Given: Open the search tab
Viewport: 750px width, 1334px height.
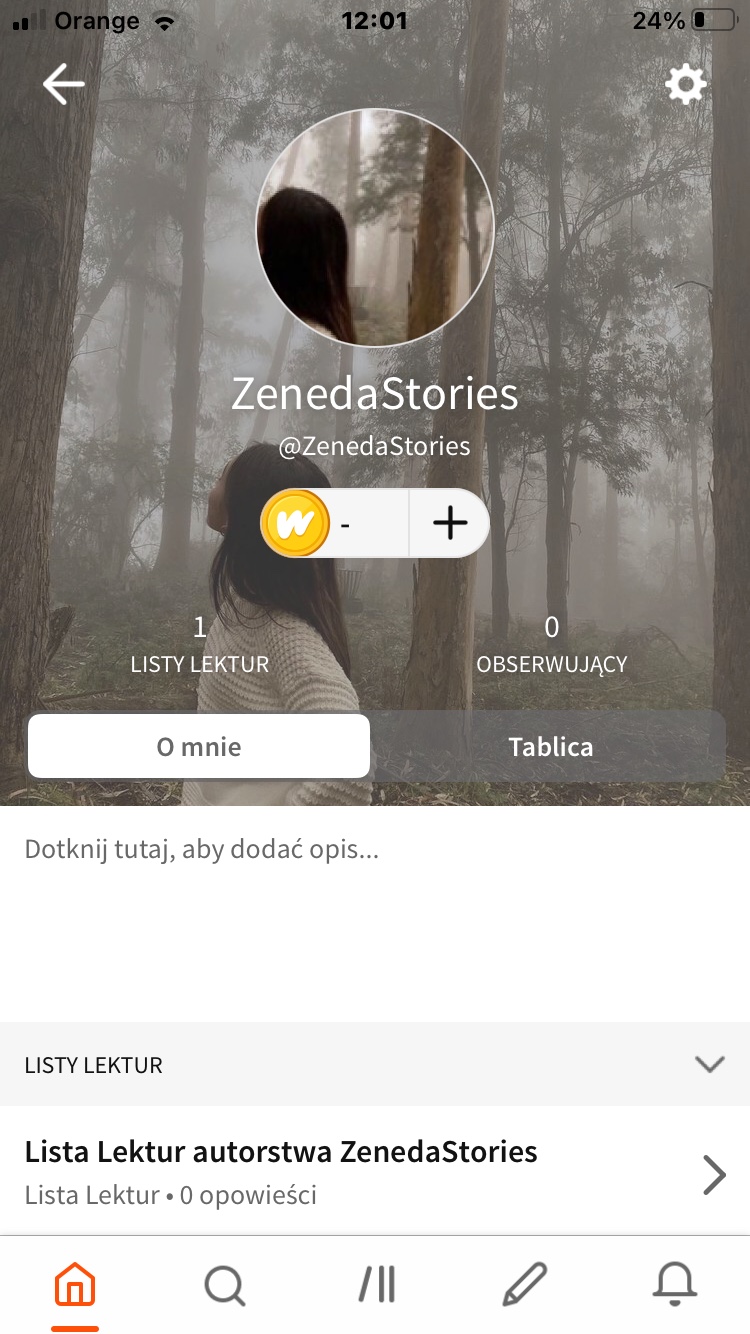Looking at the screenshot, I should click(225, 1284).
